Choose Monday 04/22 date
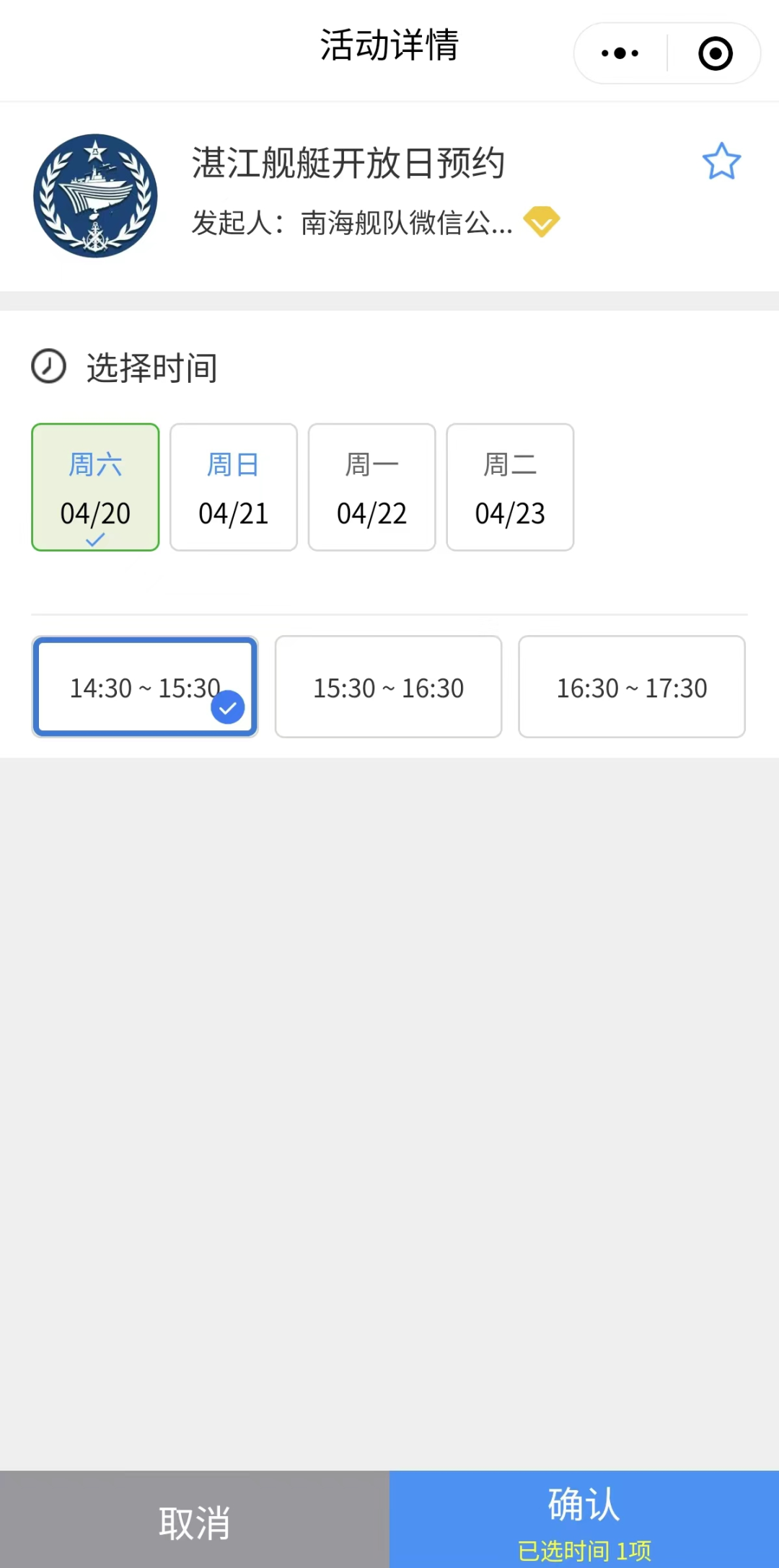 pos(372,487)
